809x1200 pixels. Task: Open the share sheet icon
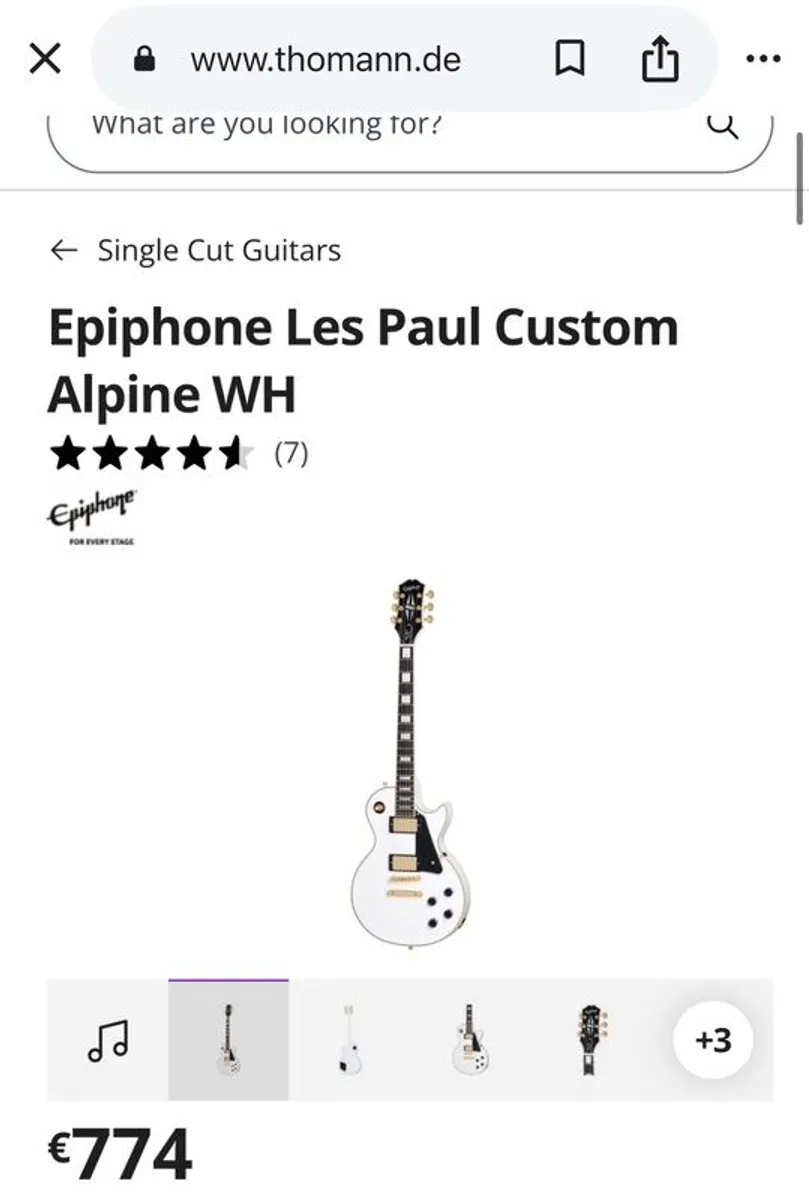click(660, 57)
